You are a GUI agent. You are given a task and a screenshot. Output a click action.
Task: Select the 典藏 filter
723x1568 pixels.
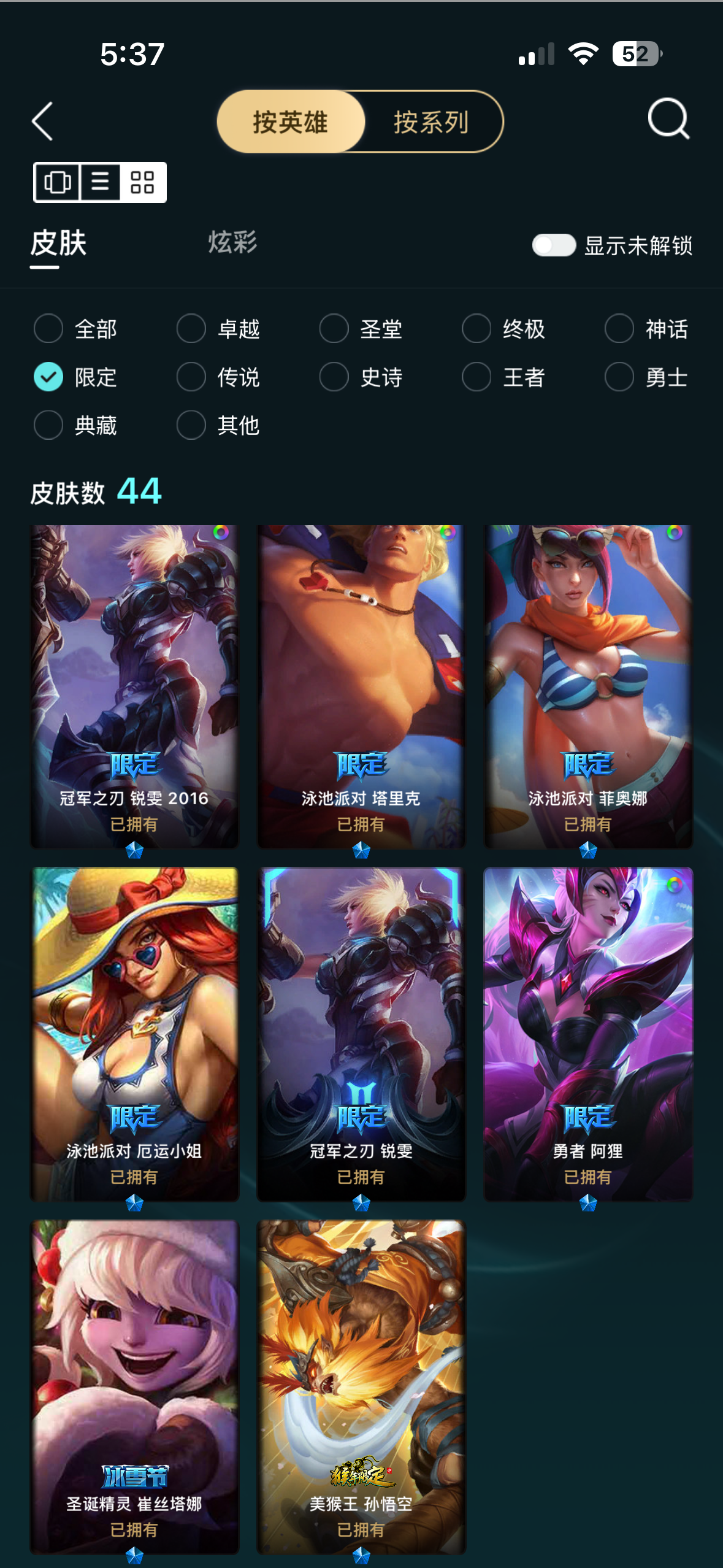(x=75, y=425)
